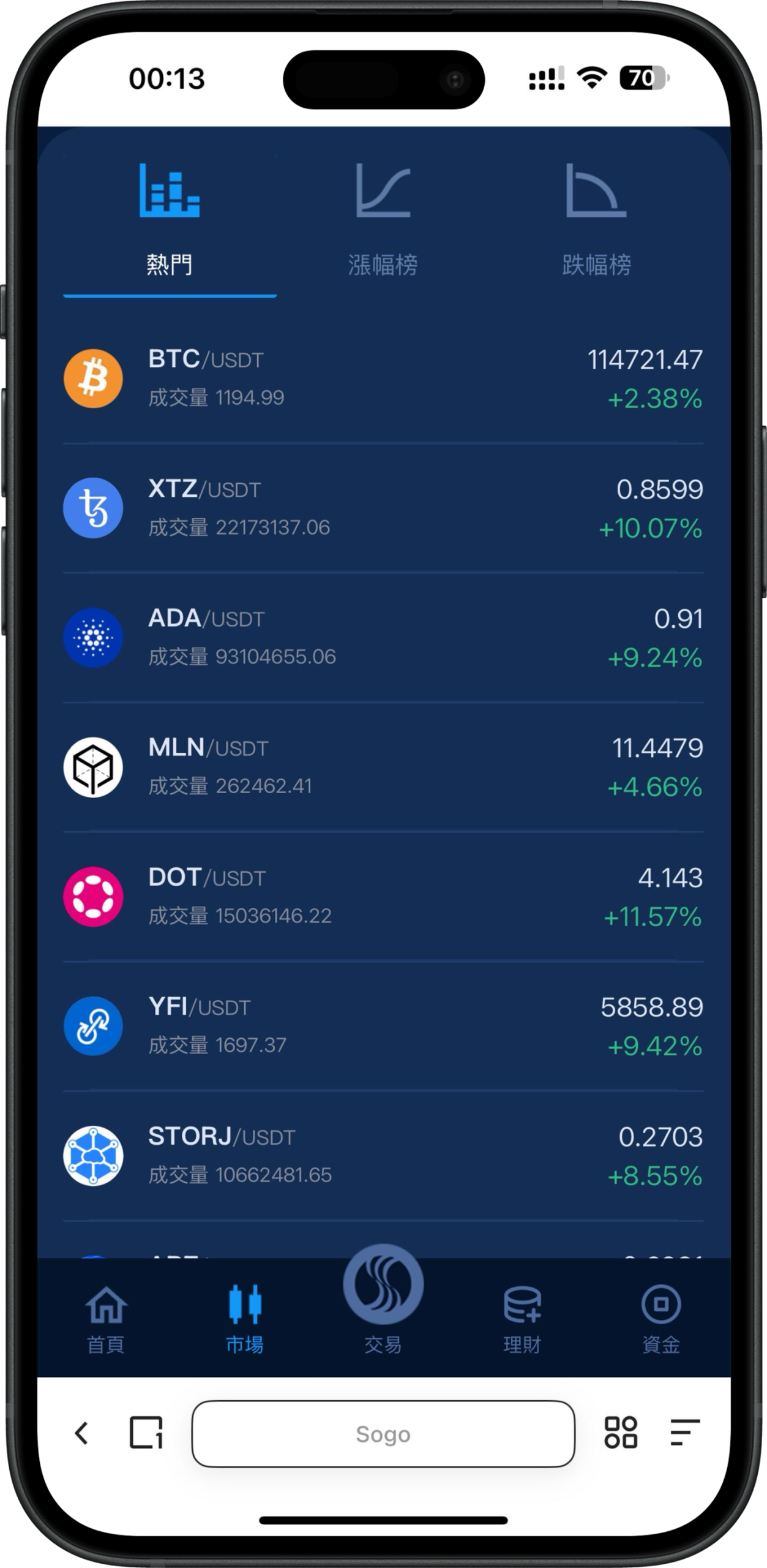Switch to the 理財 finance tab

pos(522,1318)
